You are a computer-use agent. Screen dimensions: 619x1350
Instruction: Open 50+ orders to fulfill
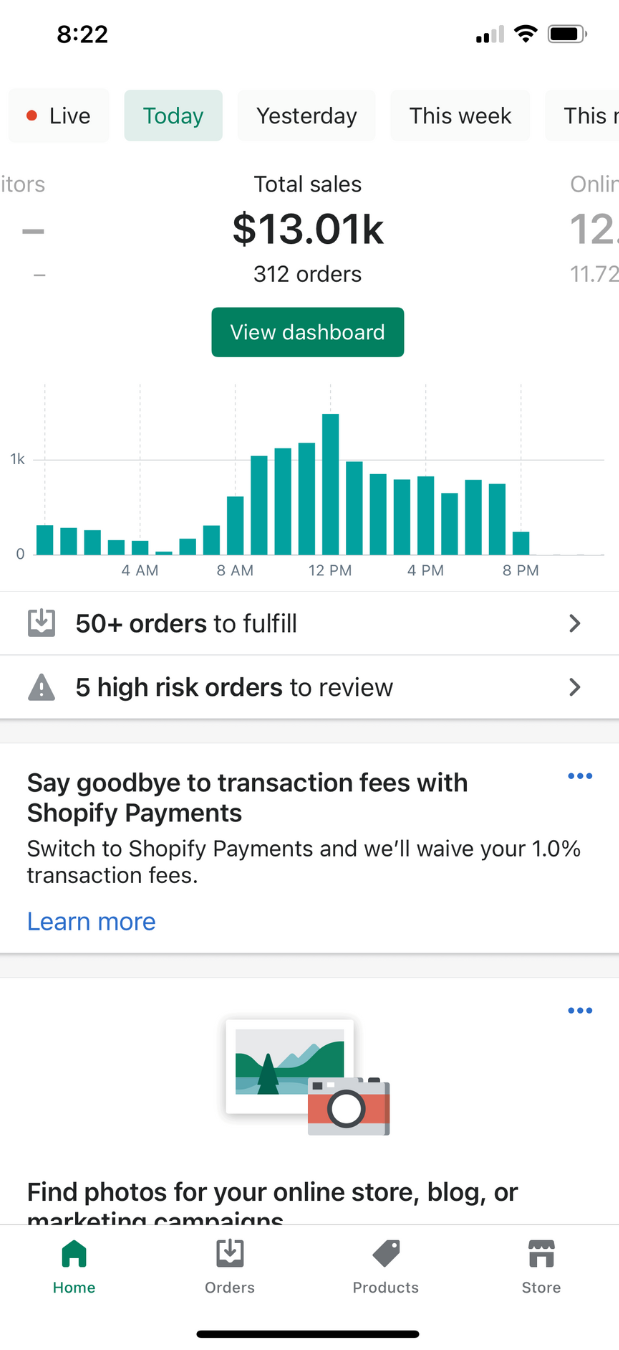click(x=309, y=624)
